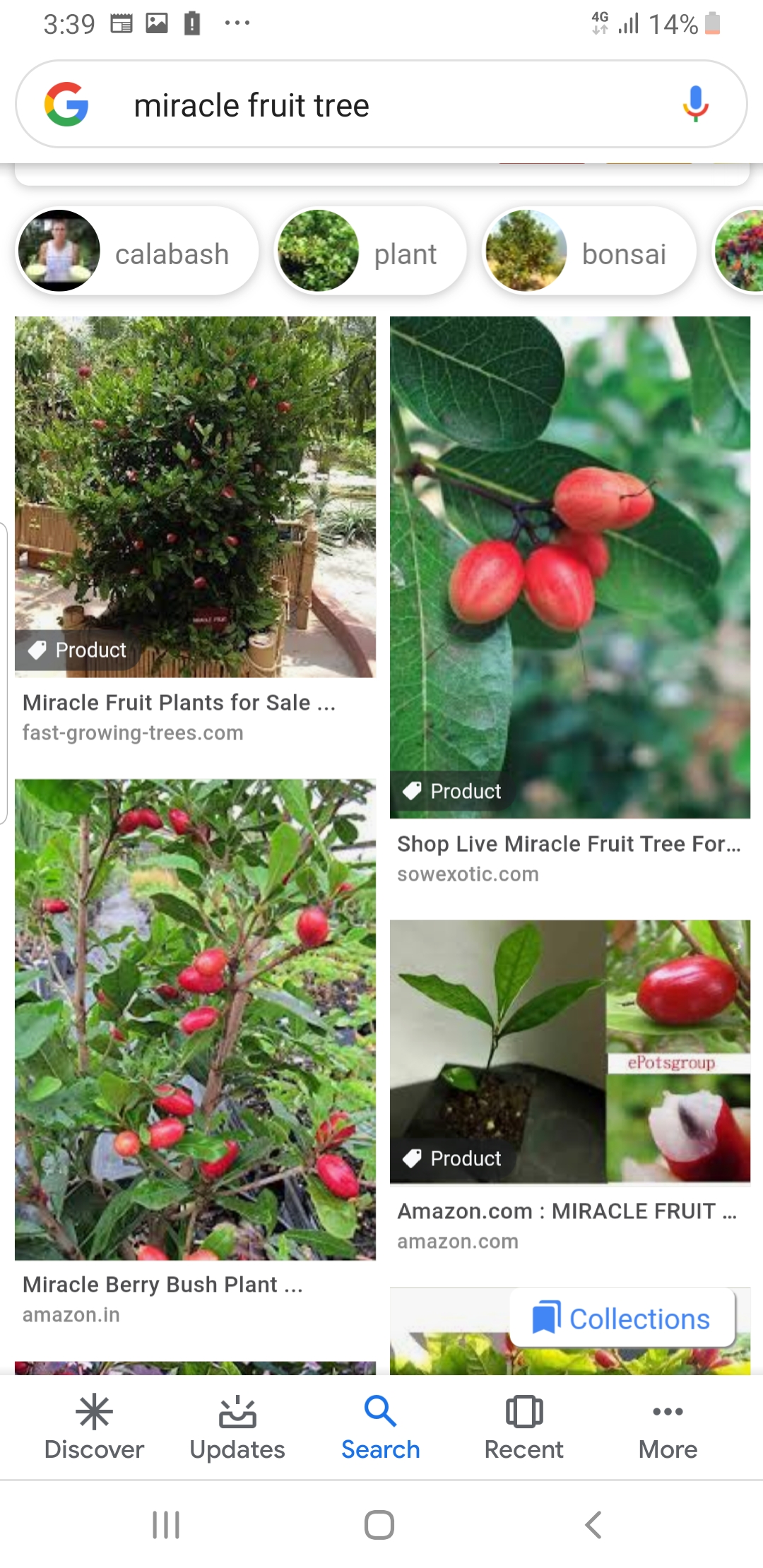Open the Amazon.com MIRACLE FRUIT result
Image resolution: width=763 pixels, height=1568 pixels.
coord(569,1052)
